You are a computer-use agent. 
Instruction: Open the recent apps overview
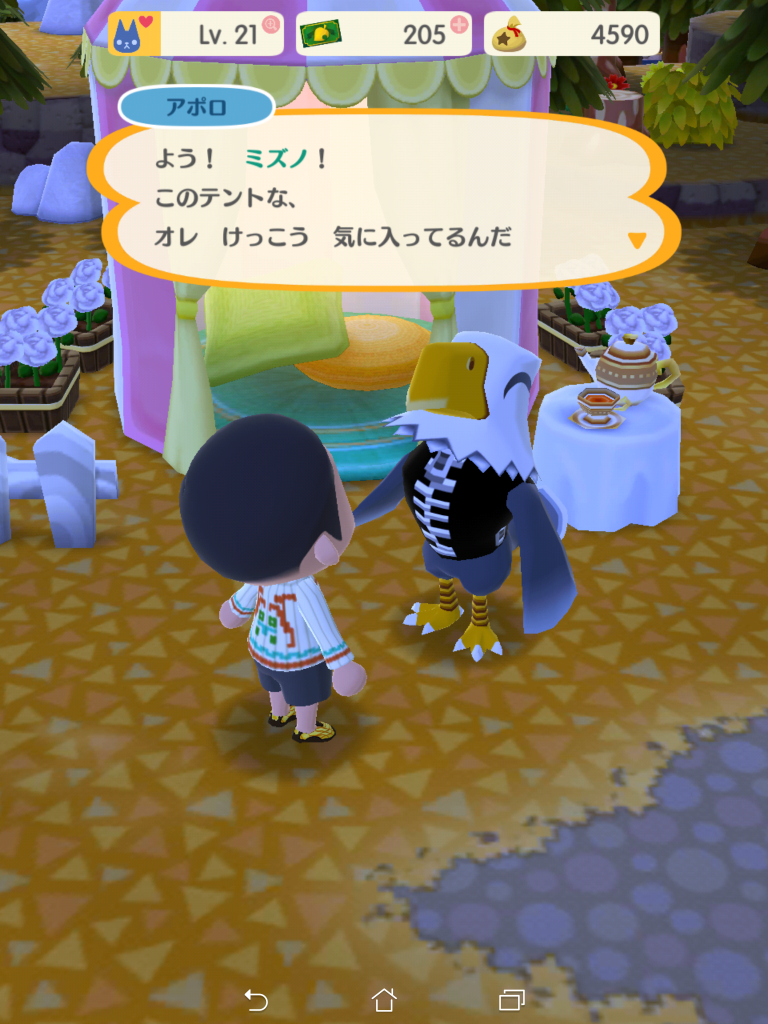(x=512, y=999)
